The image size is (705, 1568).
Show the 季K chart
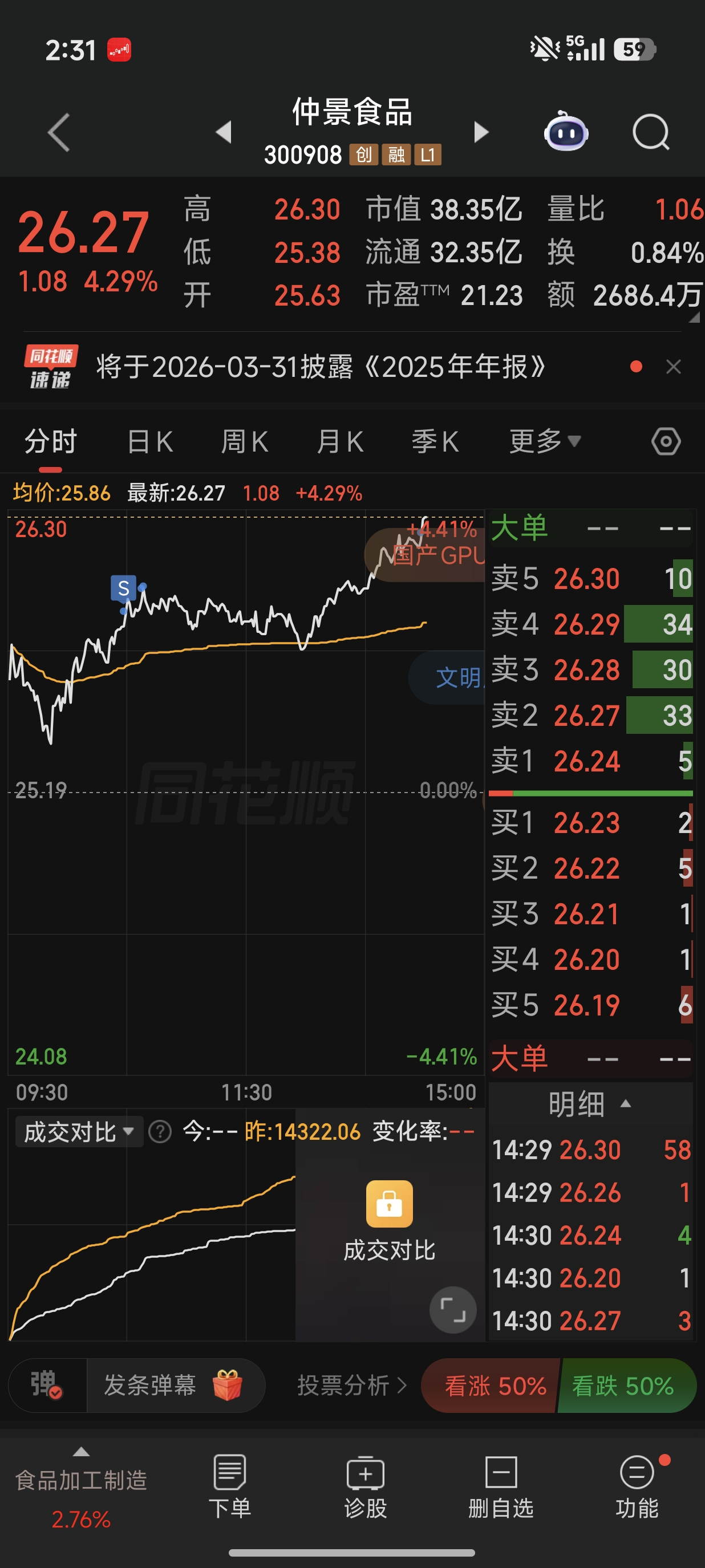pos(435,441)
